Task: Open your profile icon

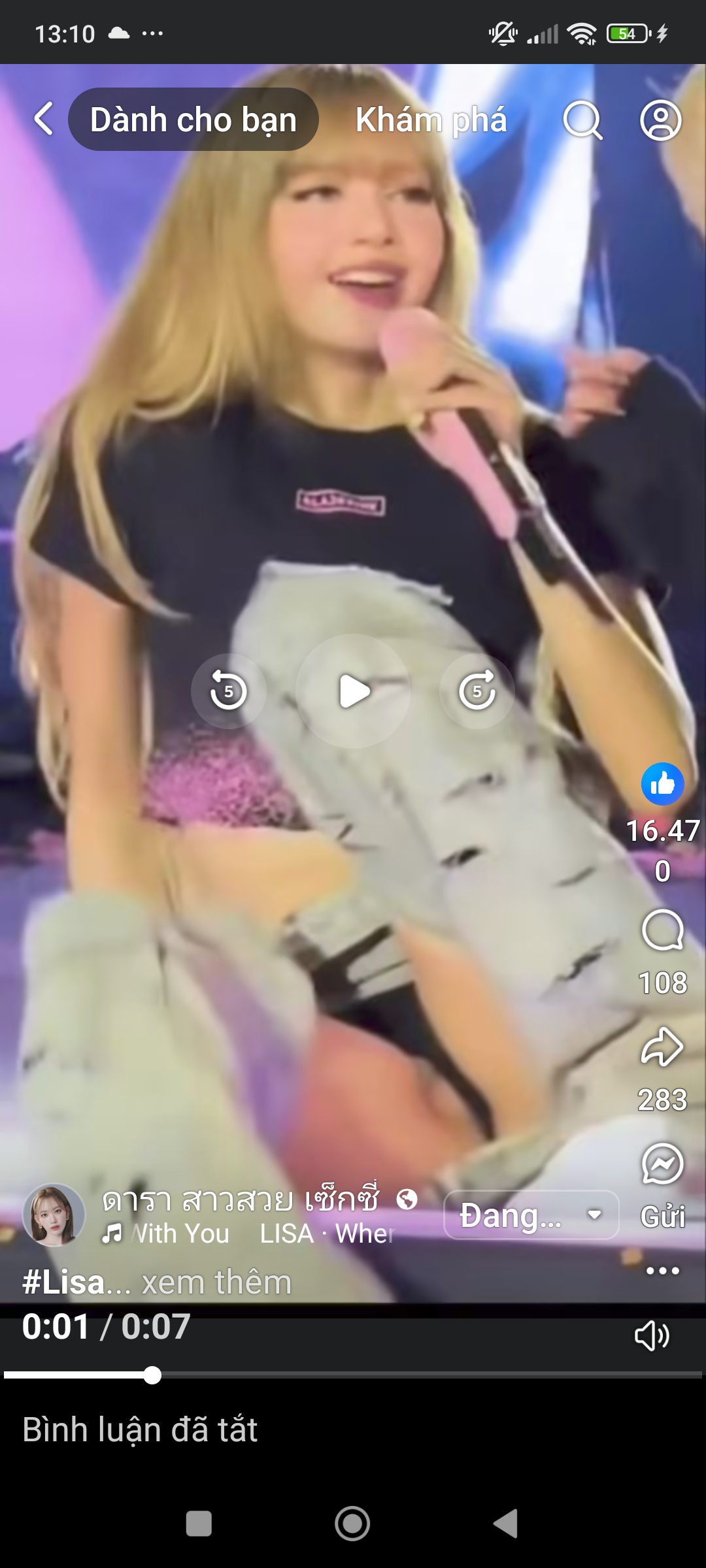Action: 660,120
